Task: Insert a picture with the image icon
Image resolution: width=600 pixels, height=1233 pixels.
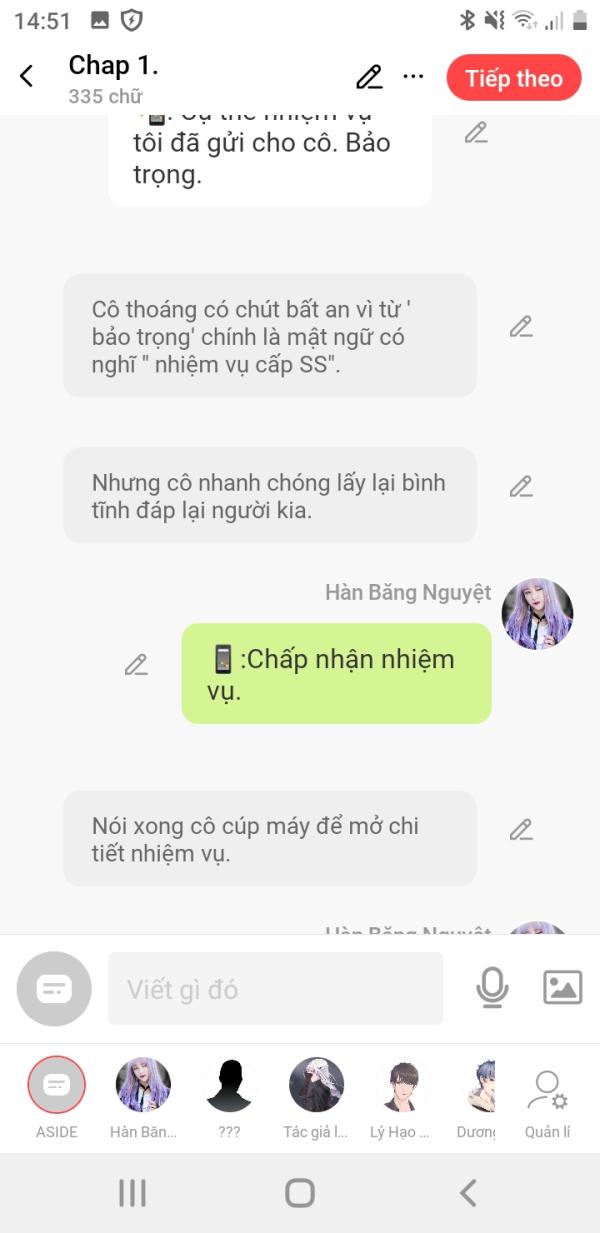Action: point(562,988)
